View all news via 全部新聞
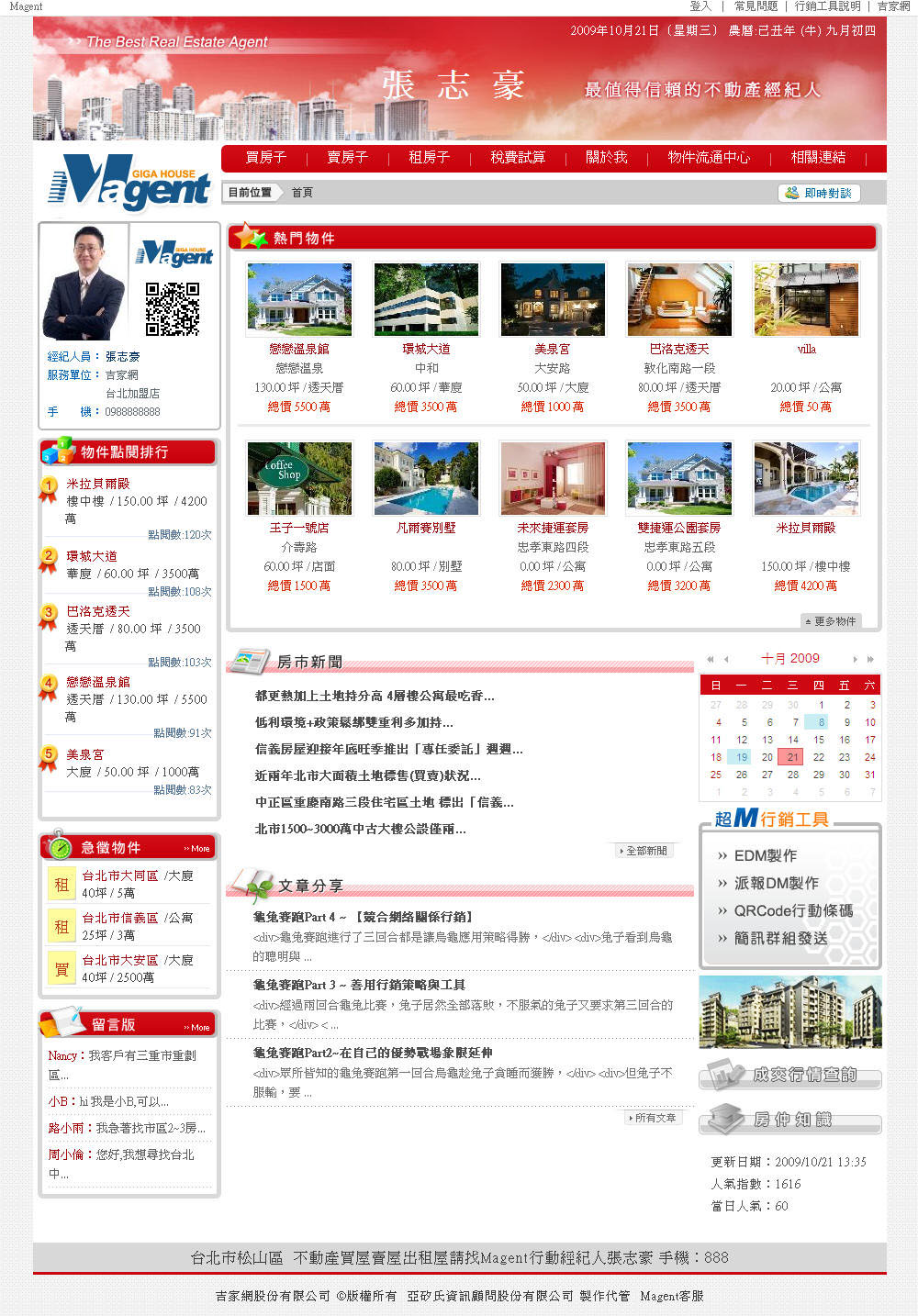Viewport: 918px width, 1316px height. (646, 851)
